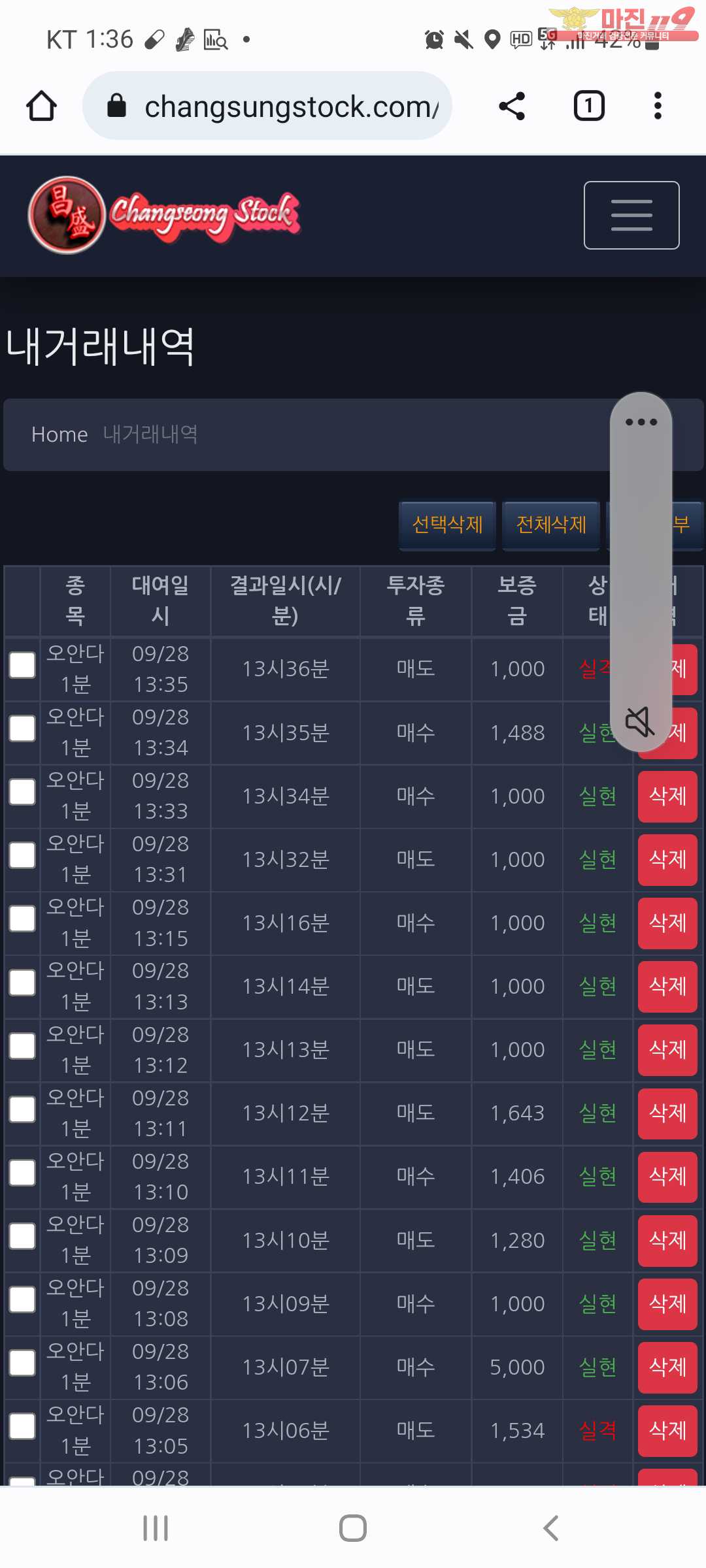The height and width of the screenshot is (1568, 706).
Task: Delete the 13시34분 trade with 삭제
Action: point(667,796)
